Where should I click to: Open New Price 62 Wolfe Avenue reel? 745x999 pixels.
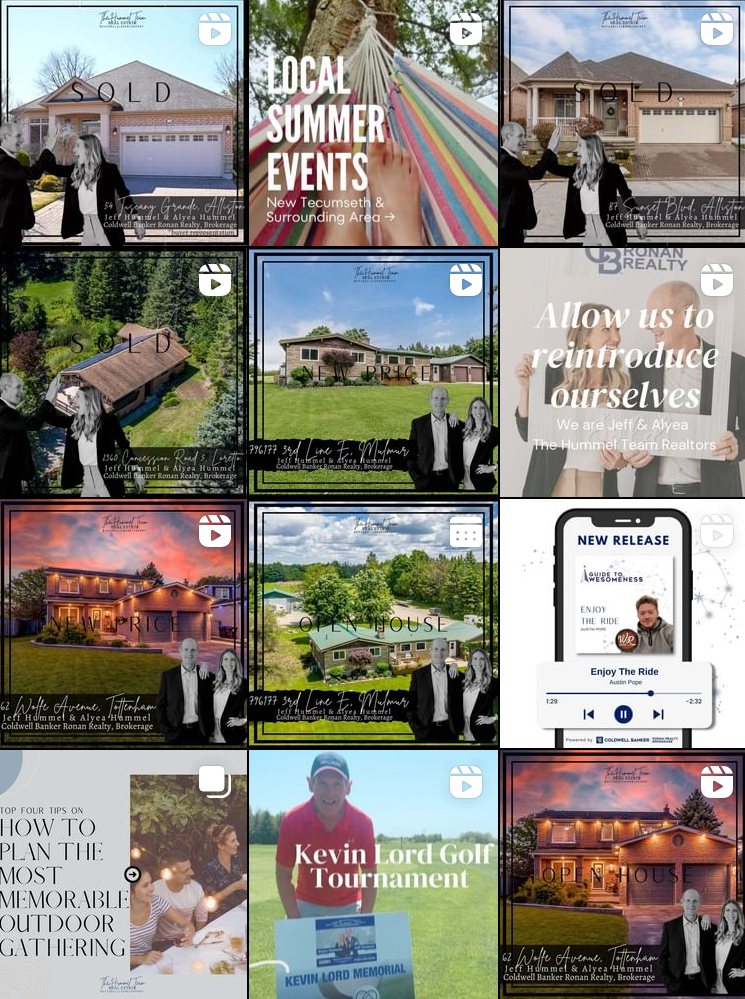pos(122,622)
